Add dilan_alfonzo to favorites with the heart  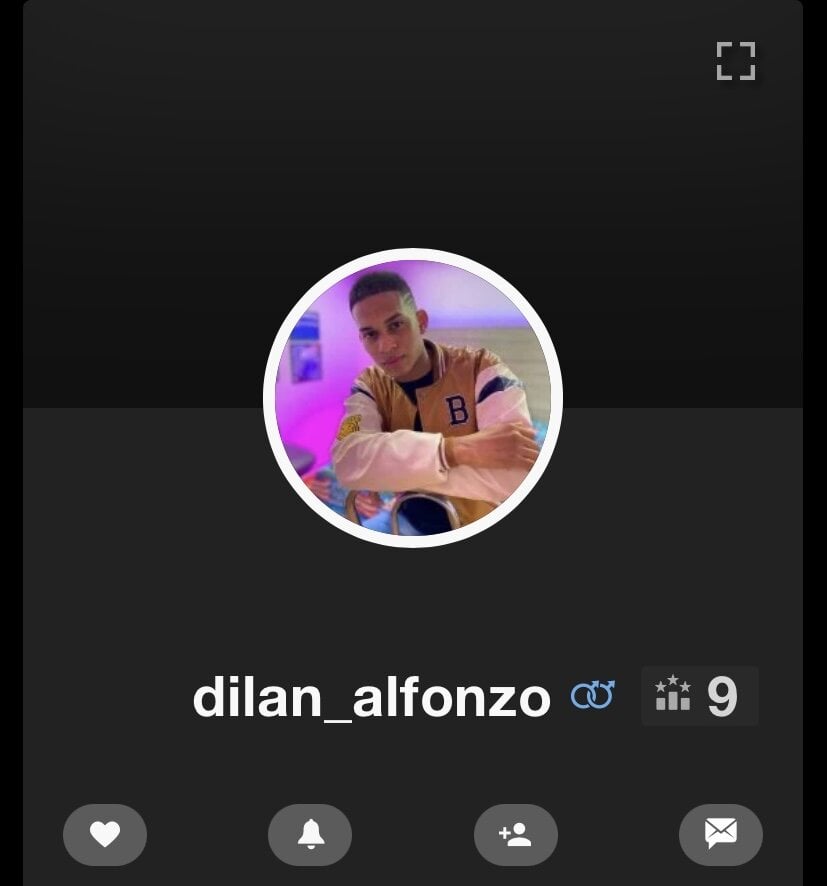(x=105, y=834)
